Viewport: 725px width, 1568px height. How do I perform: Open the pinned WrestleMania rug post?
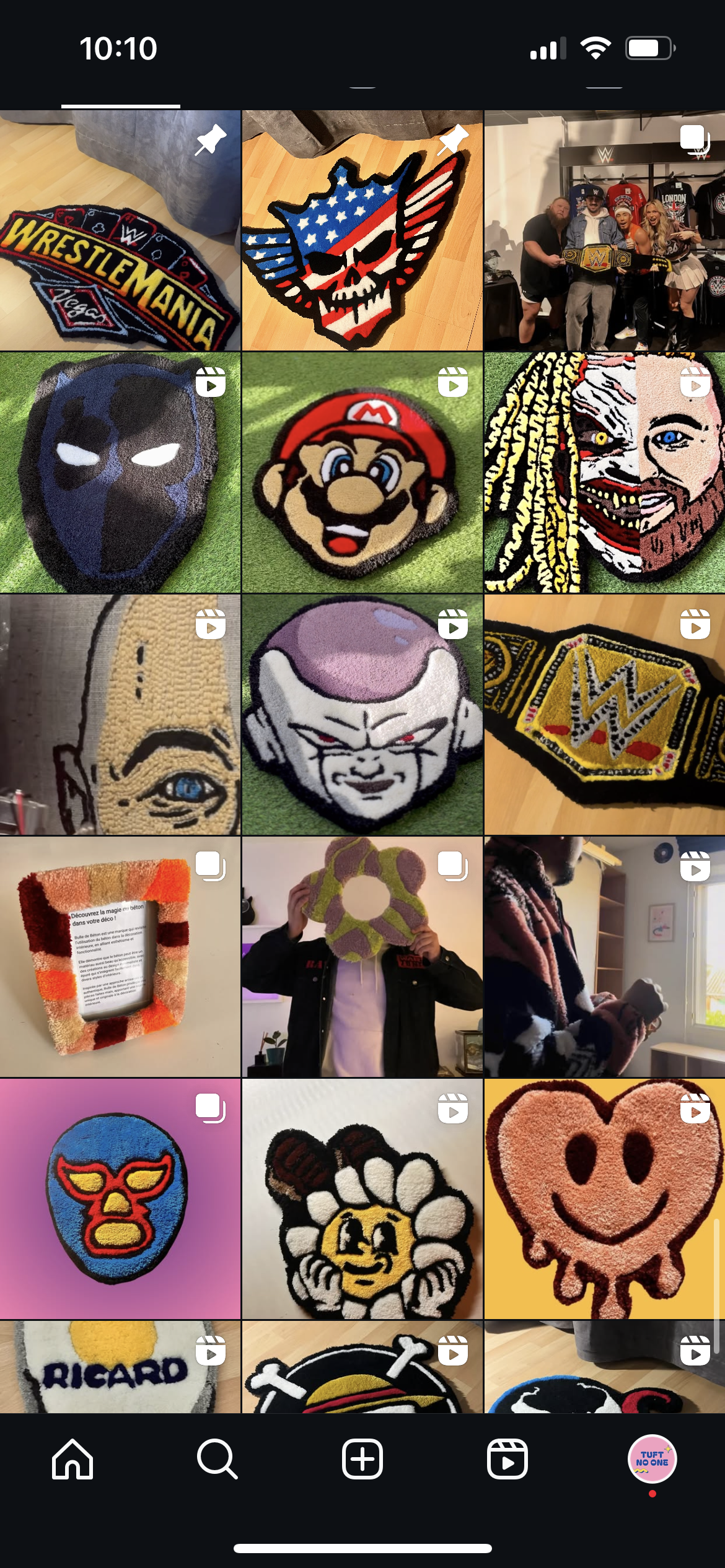(120, 230)
